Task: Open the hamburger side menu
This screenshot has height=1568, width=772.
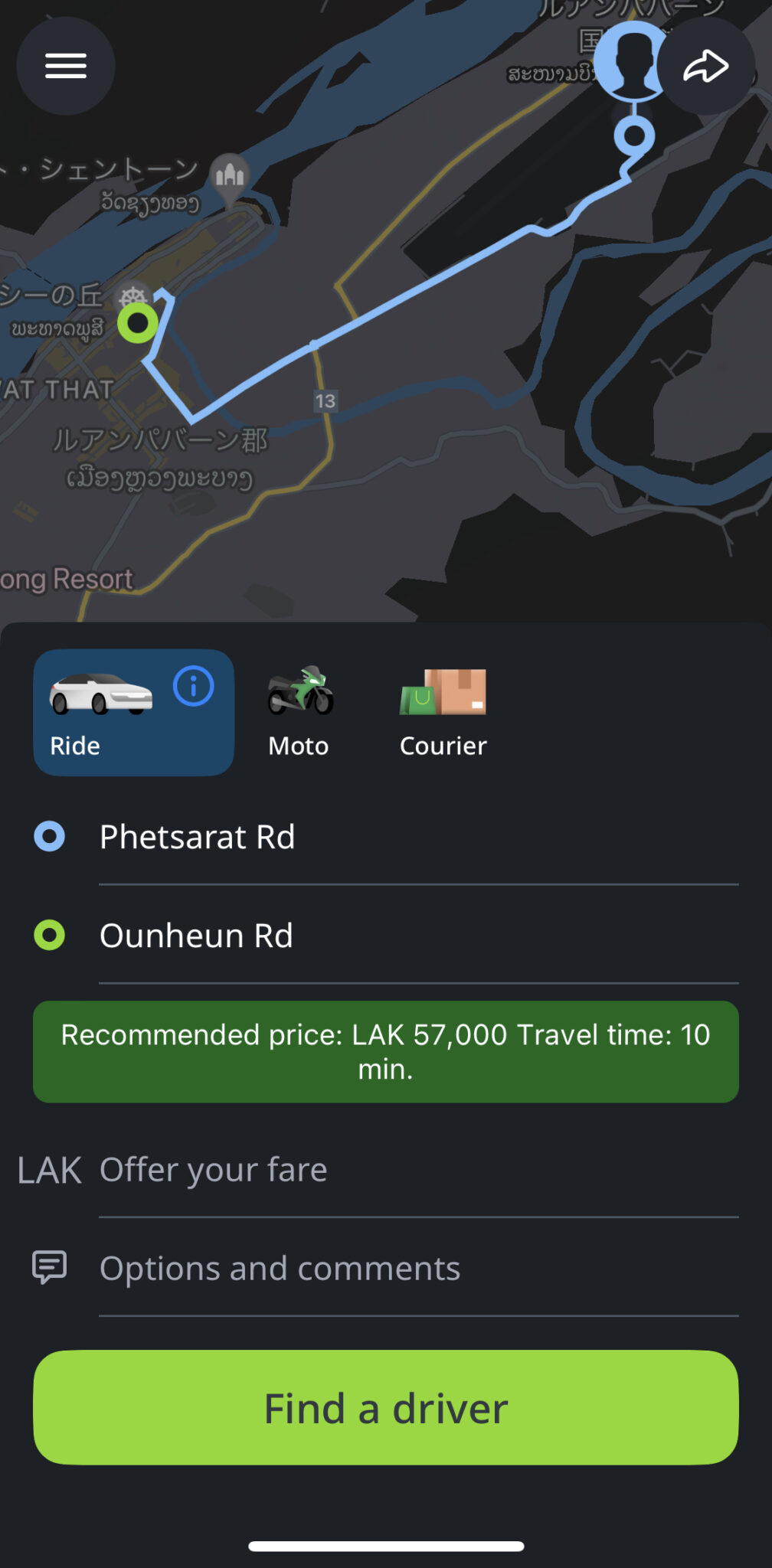Action: 66,66
